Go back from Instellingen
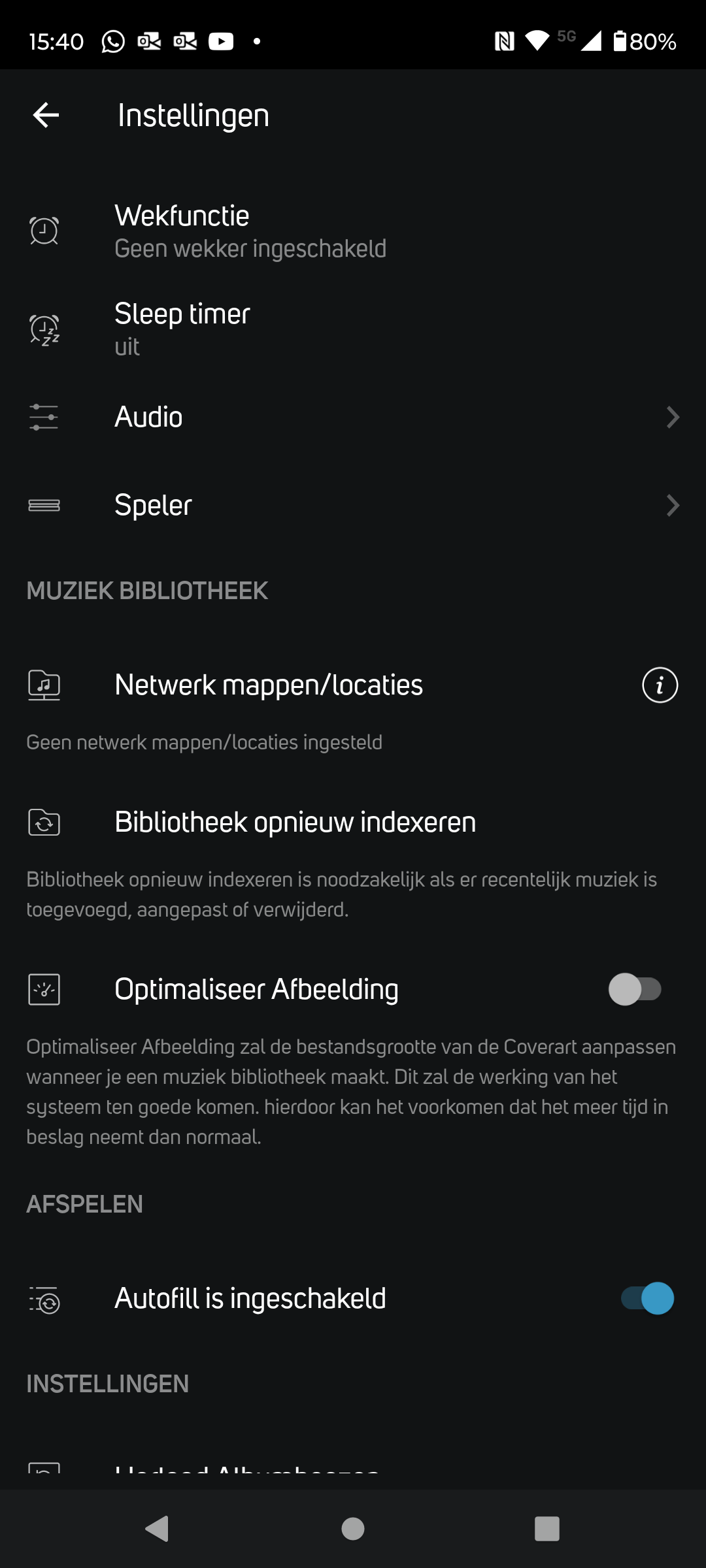This screenshot has height=1568, width=706. click(x=46, y=115)
